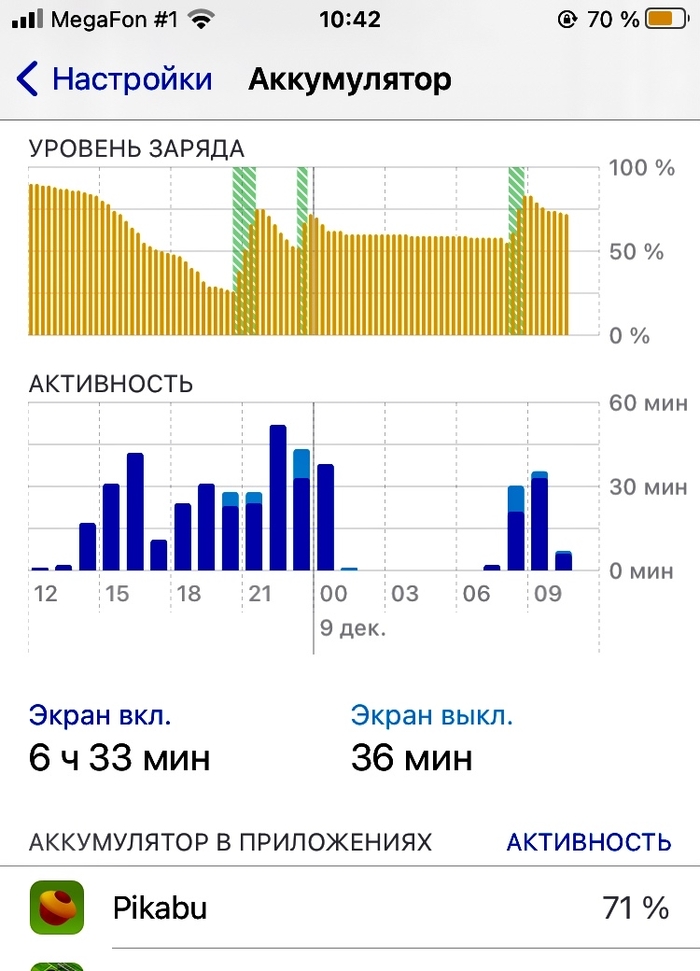Select the 21 o'clock bar in the activity chart
Viewport: 700px width, 971px height.
point(254,535)
